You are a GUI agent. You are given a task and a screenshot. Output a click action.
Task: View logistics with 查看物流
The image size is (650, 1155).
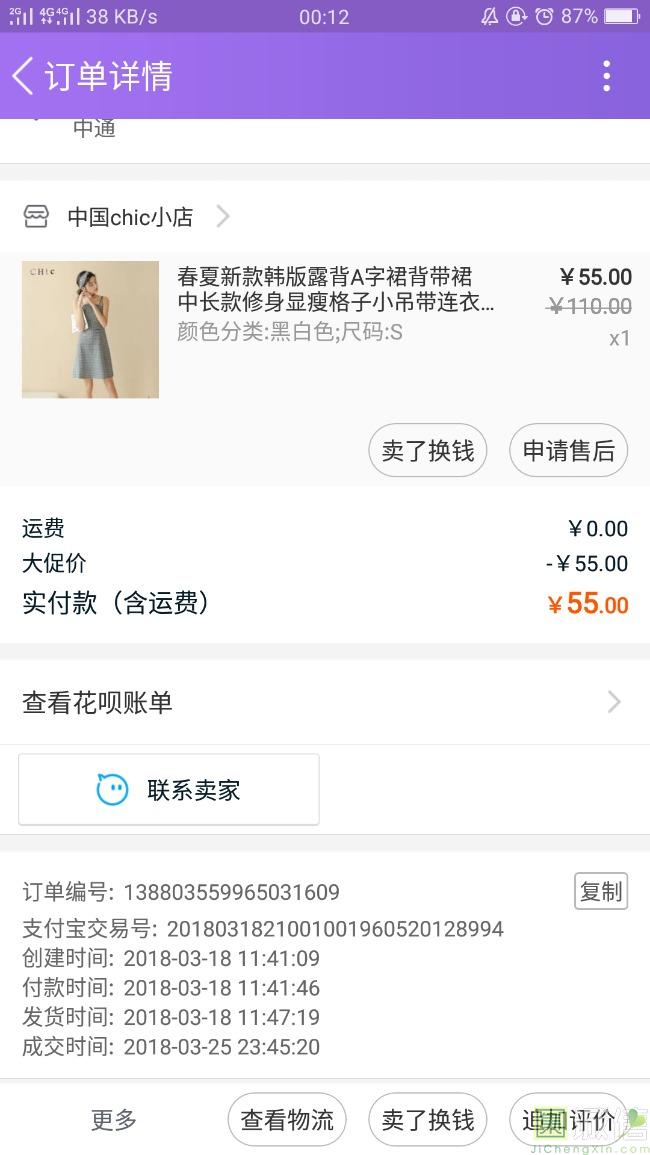(x=287, y=1120)
